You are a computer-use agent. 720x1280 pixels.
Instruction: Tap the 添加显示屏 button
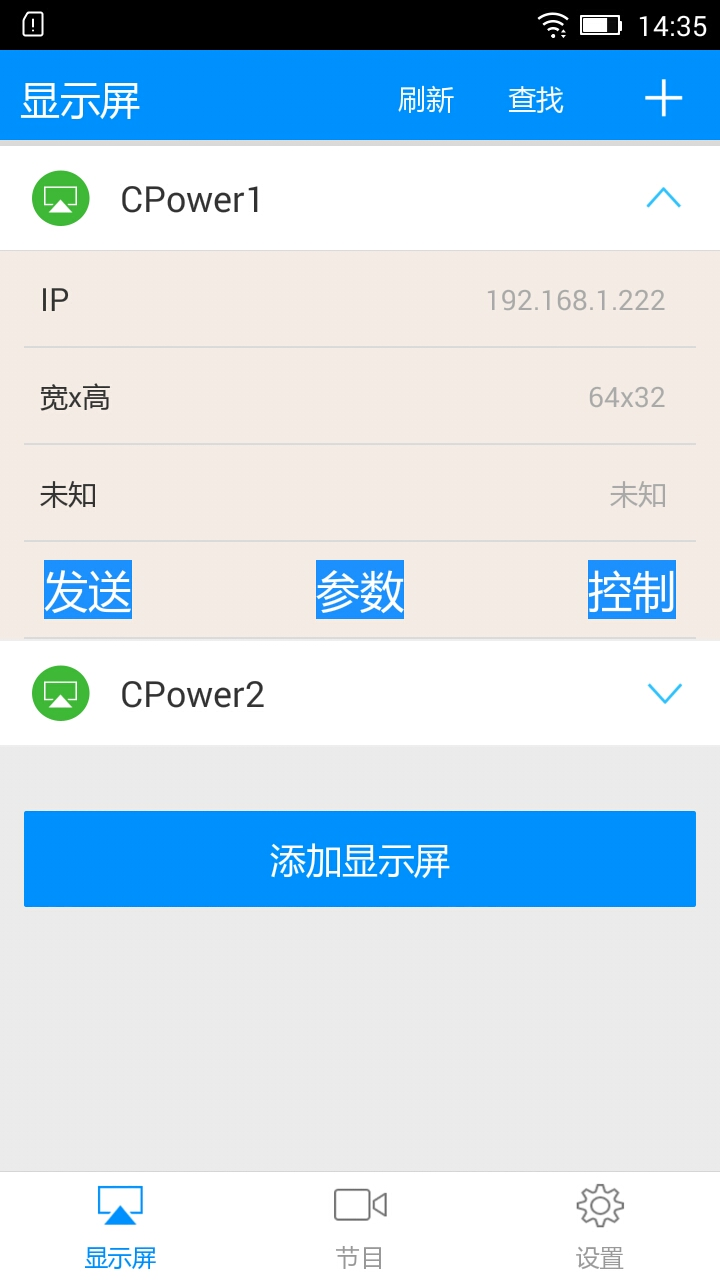[x=360, y=859]
